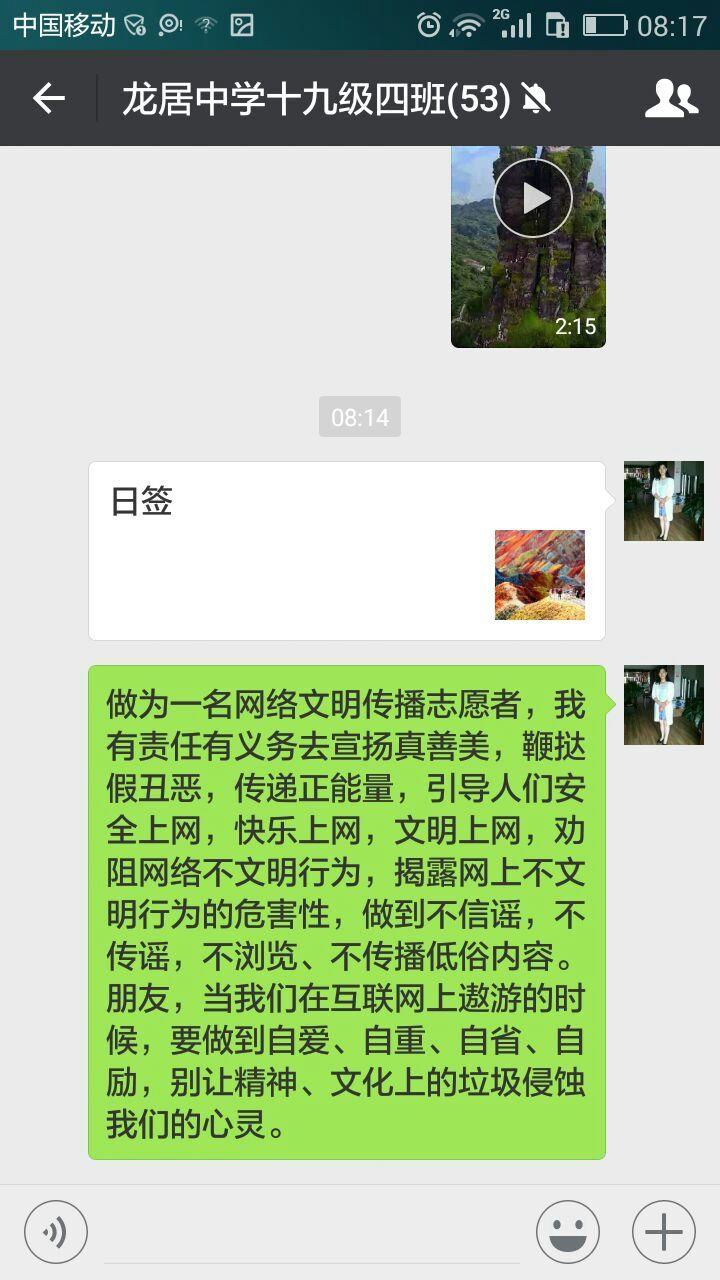Open the plus attachment menu
The height and width of the screenshot is (1280, 720).
tap(664, 1232)
